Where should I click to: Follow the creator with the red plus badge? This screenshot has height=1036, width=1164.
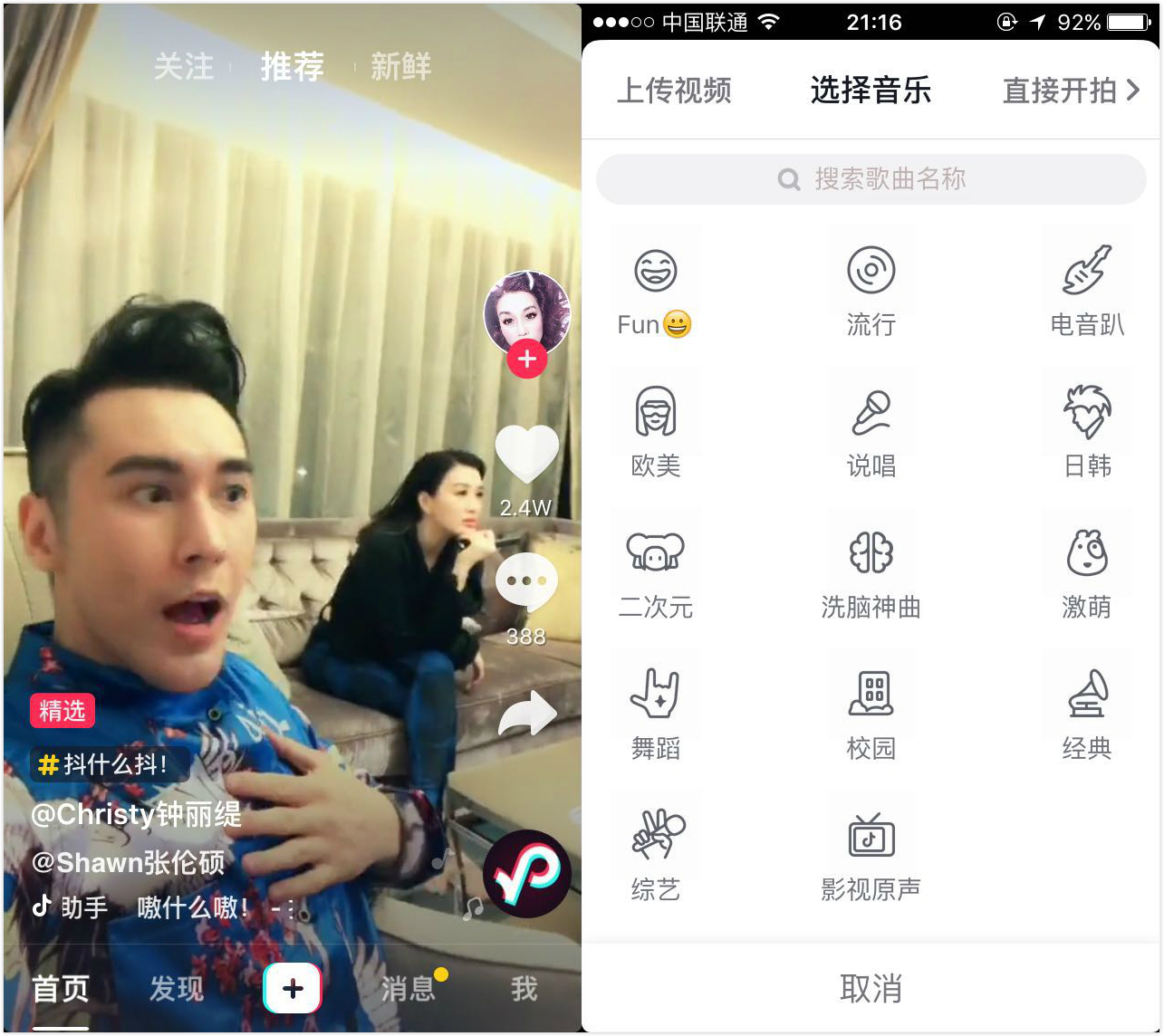[527, 360]
